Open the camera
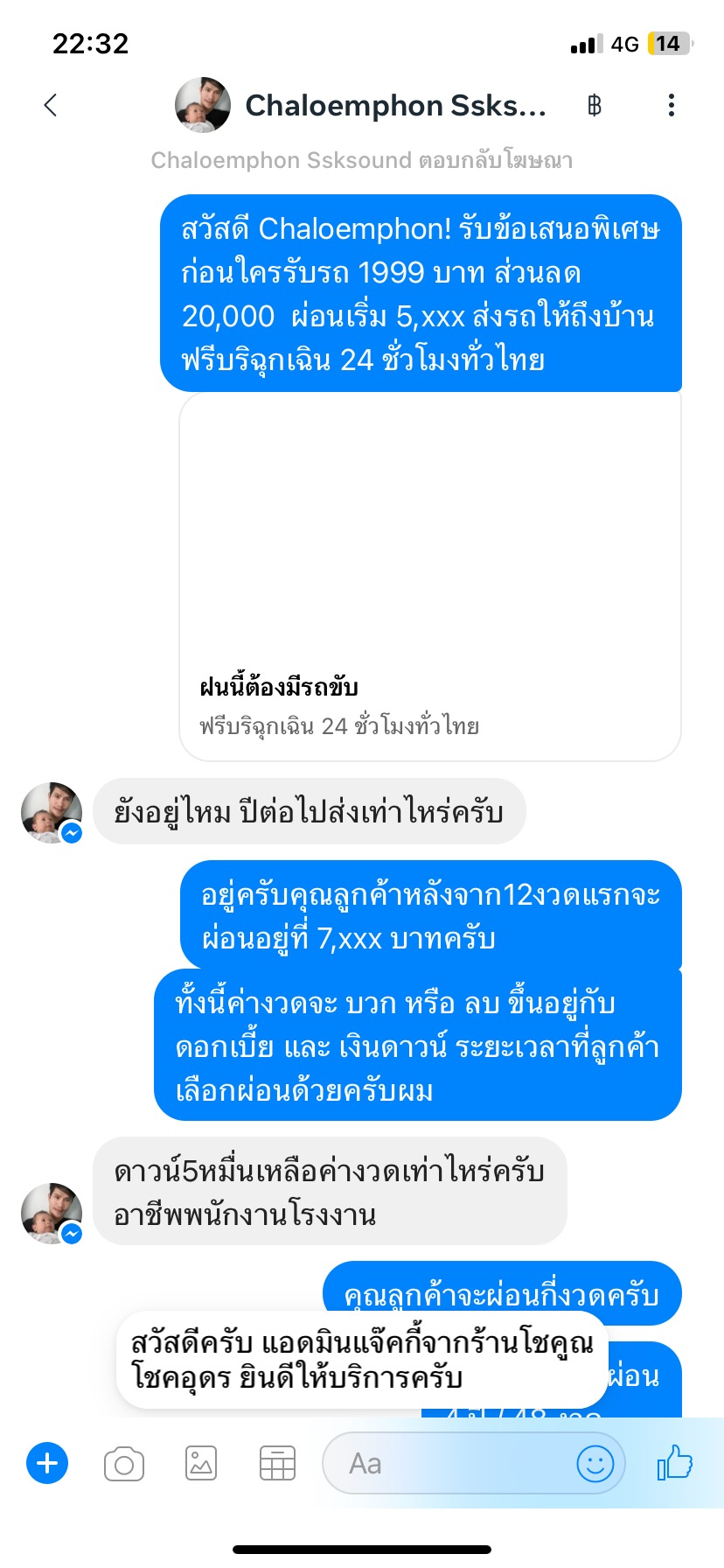Viewport: 724px width, 1568px height. point(124,1463)
